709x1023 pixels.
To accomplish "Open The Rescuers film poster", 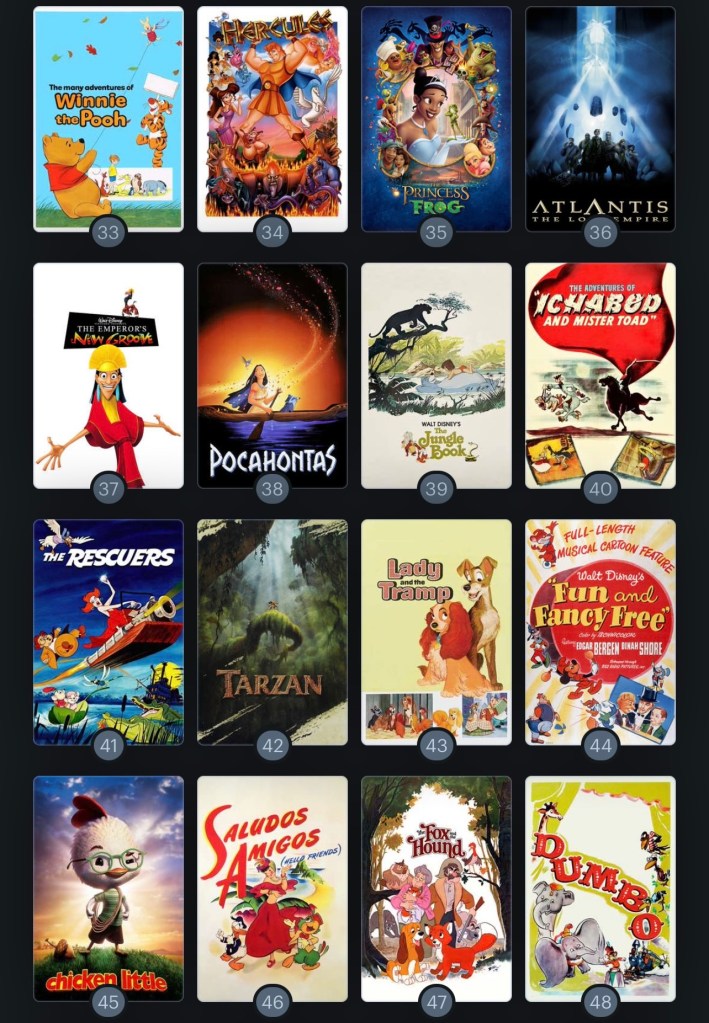I will (108, 631).
